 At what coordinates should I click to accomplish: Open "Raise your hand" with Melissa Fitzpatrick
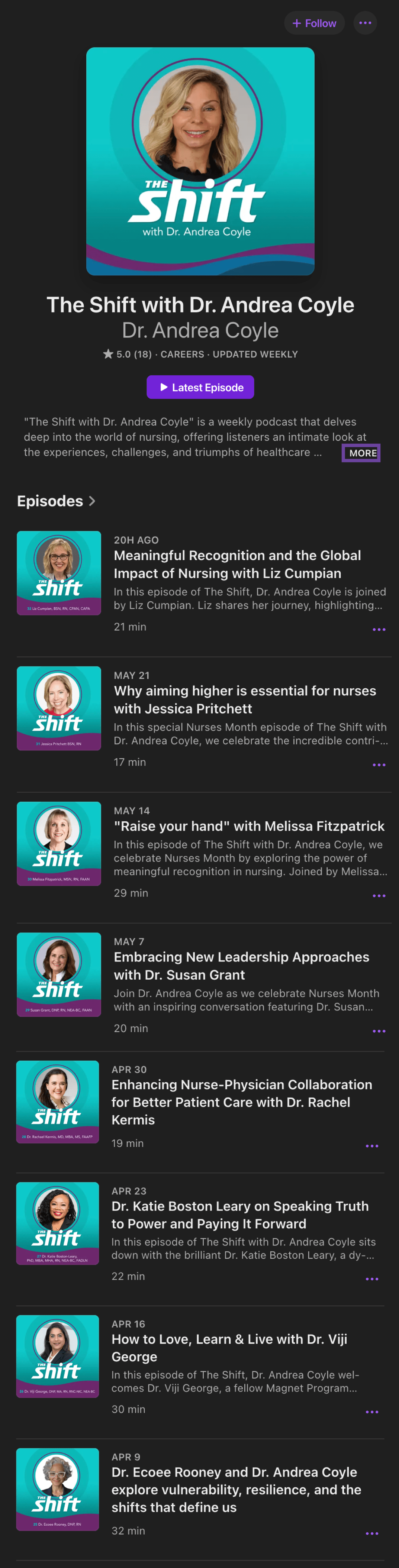248,826
